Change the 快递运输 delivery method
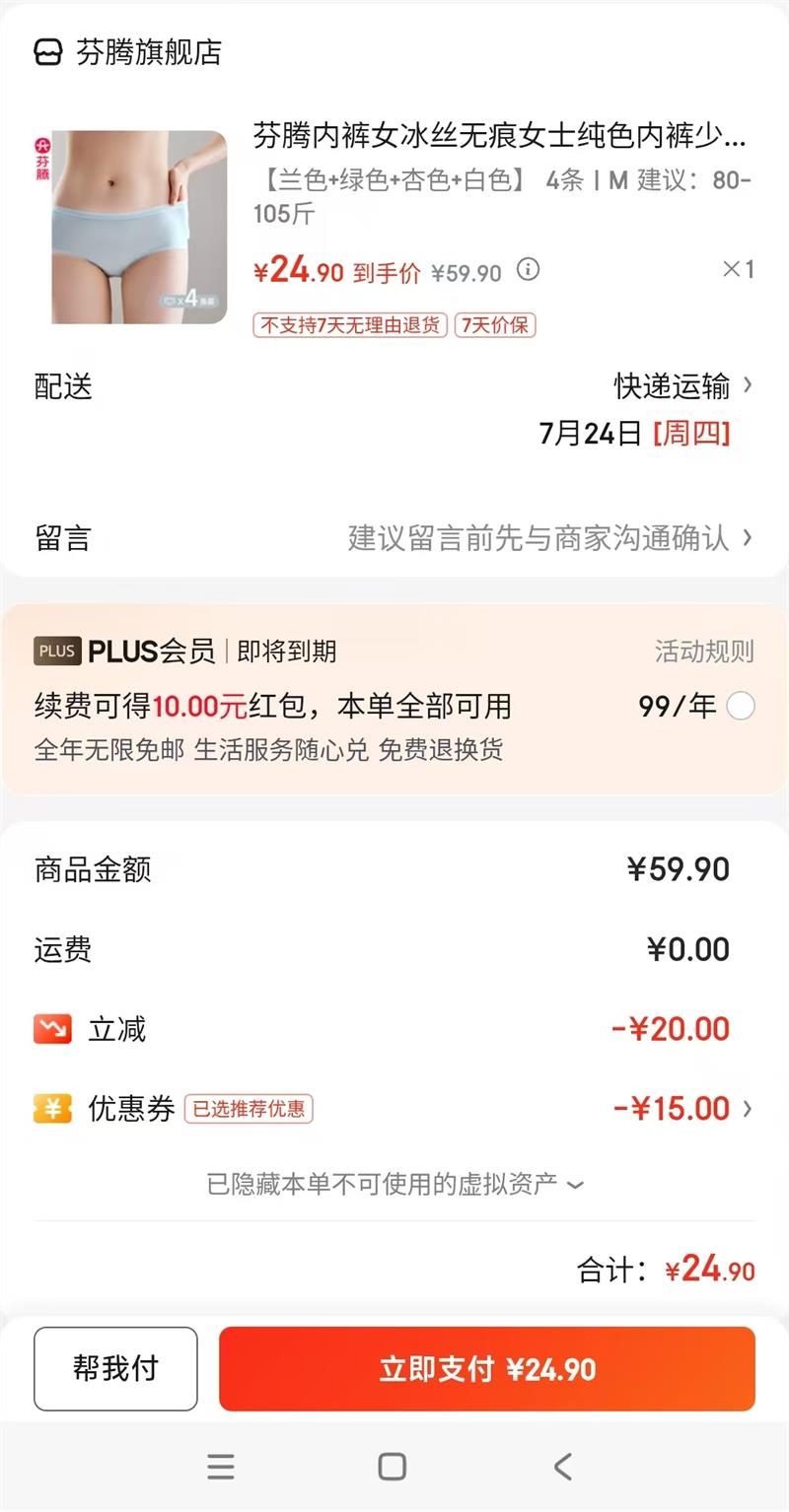 pos(682,385)
